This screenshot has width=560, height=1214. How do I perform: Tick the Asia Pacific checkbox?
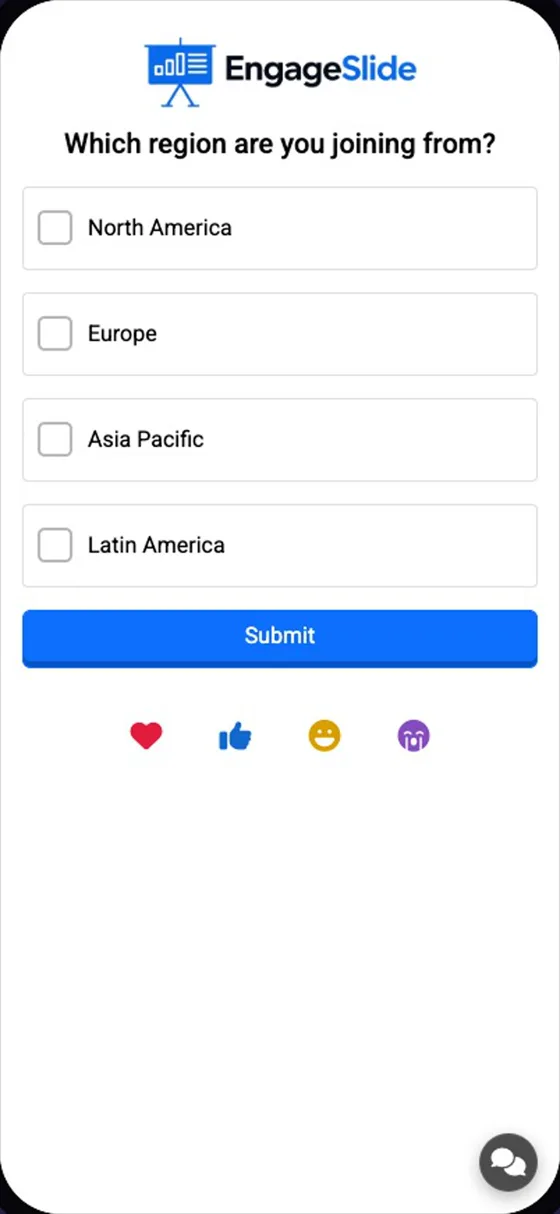(x=55, y=439)
